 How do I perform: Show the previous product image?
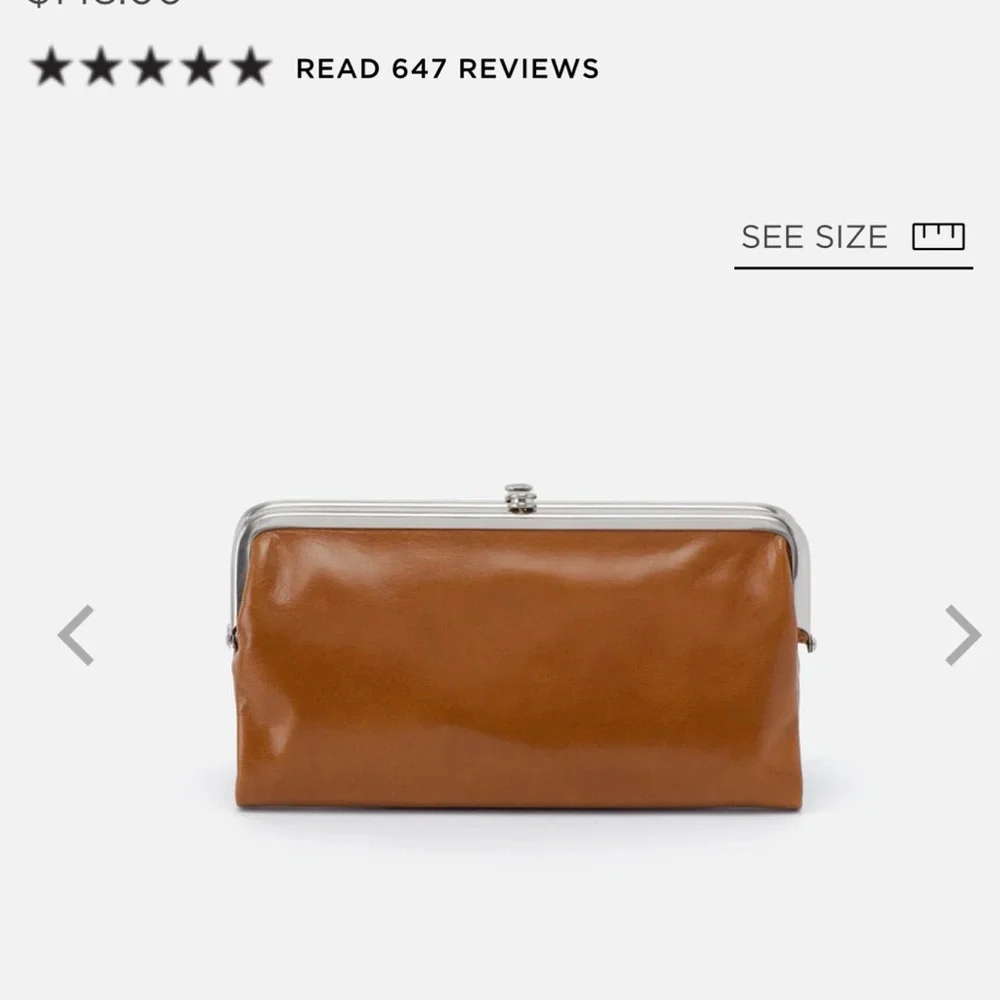(x=76, y=635)
